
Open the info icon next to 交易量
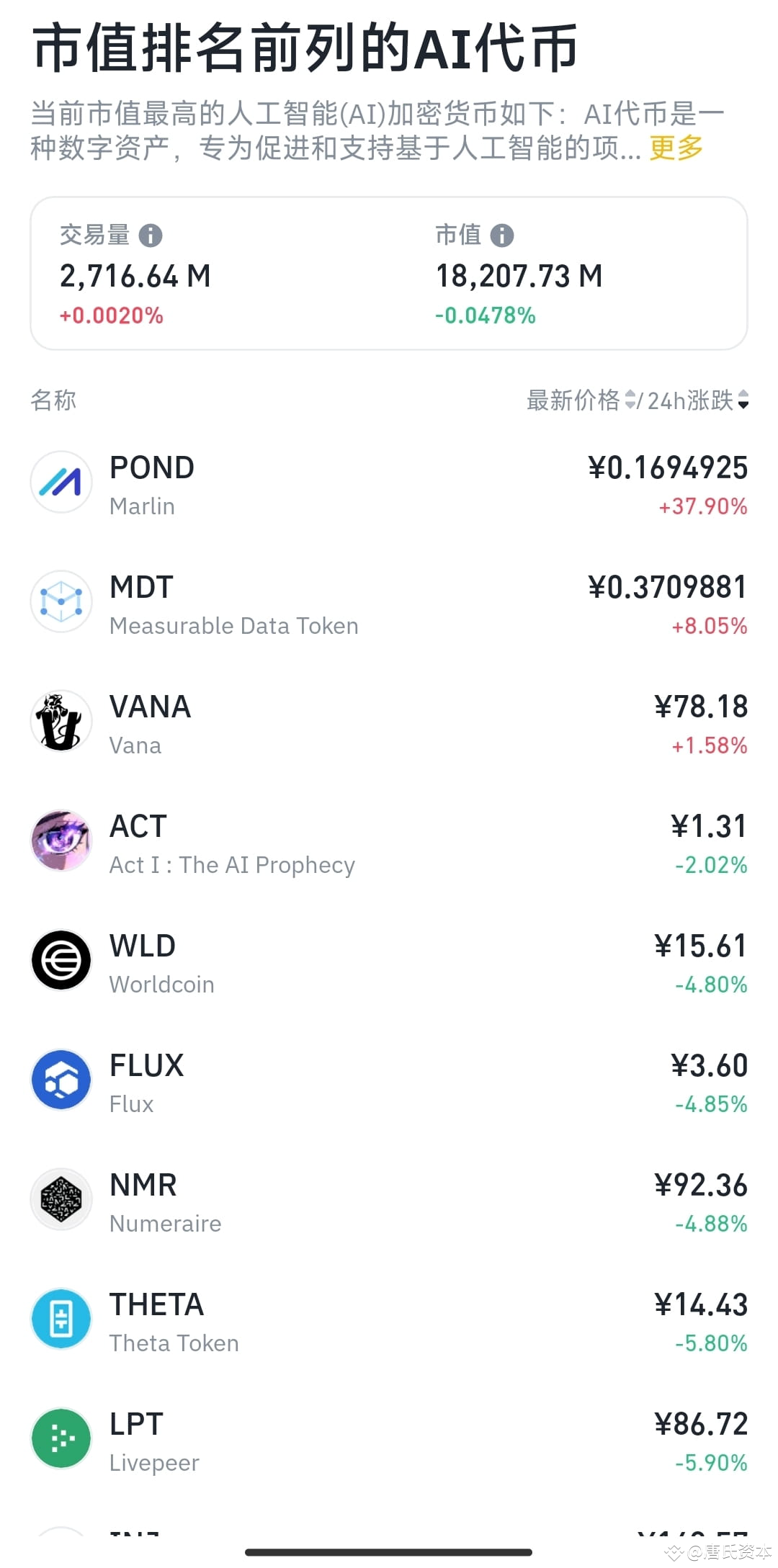point(150,236)
